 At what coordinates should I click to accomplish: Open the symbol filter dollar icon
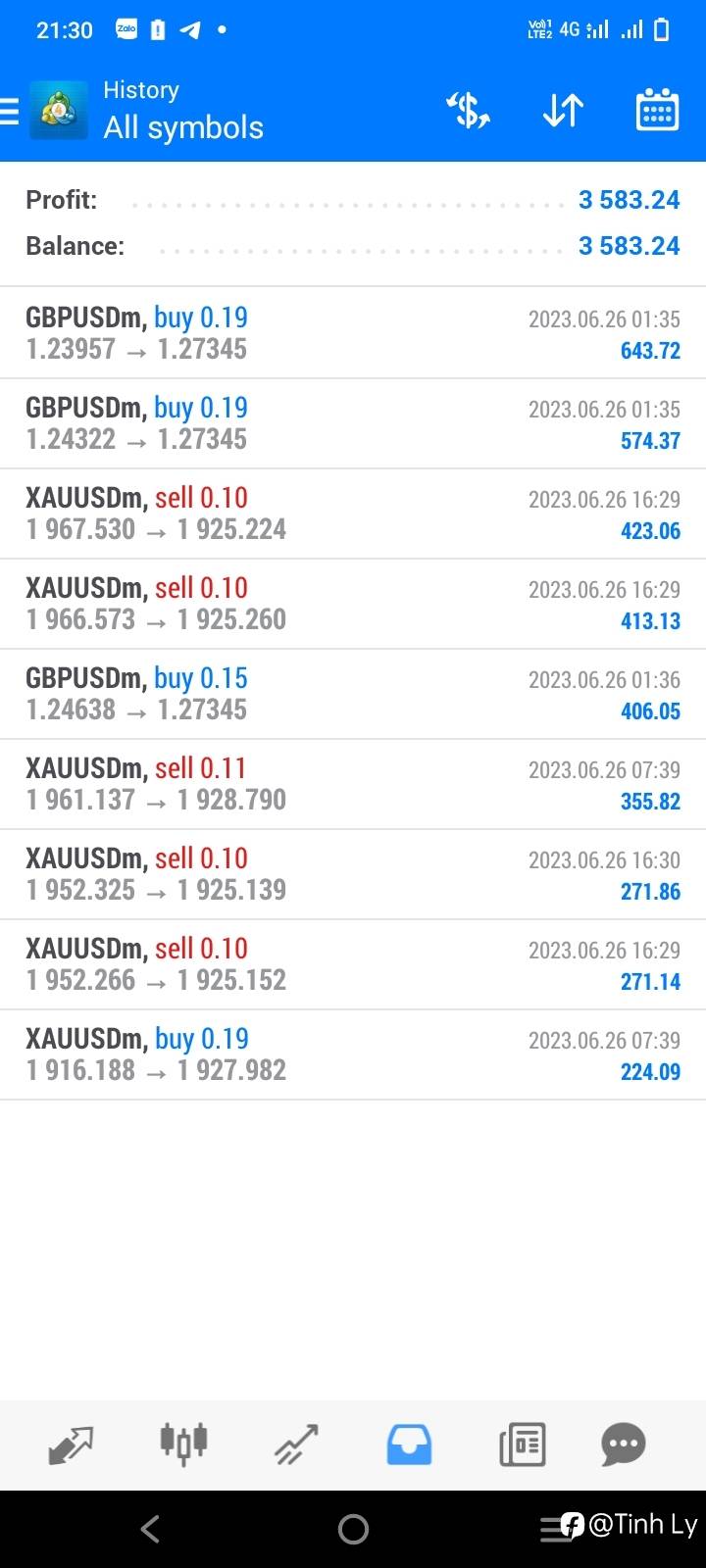pyautogui.click(x=468, y=111)
